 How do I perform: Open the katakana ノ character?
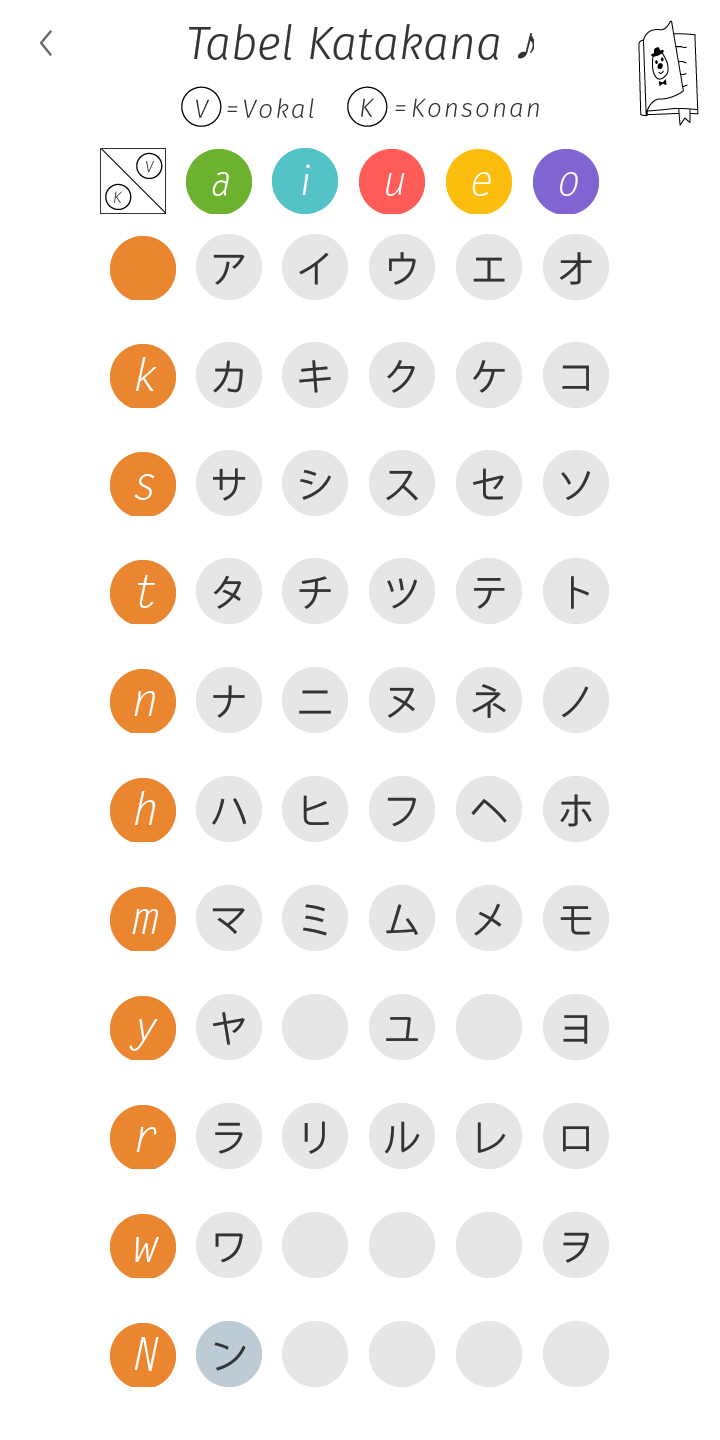(x=576, y=700)
